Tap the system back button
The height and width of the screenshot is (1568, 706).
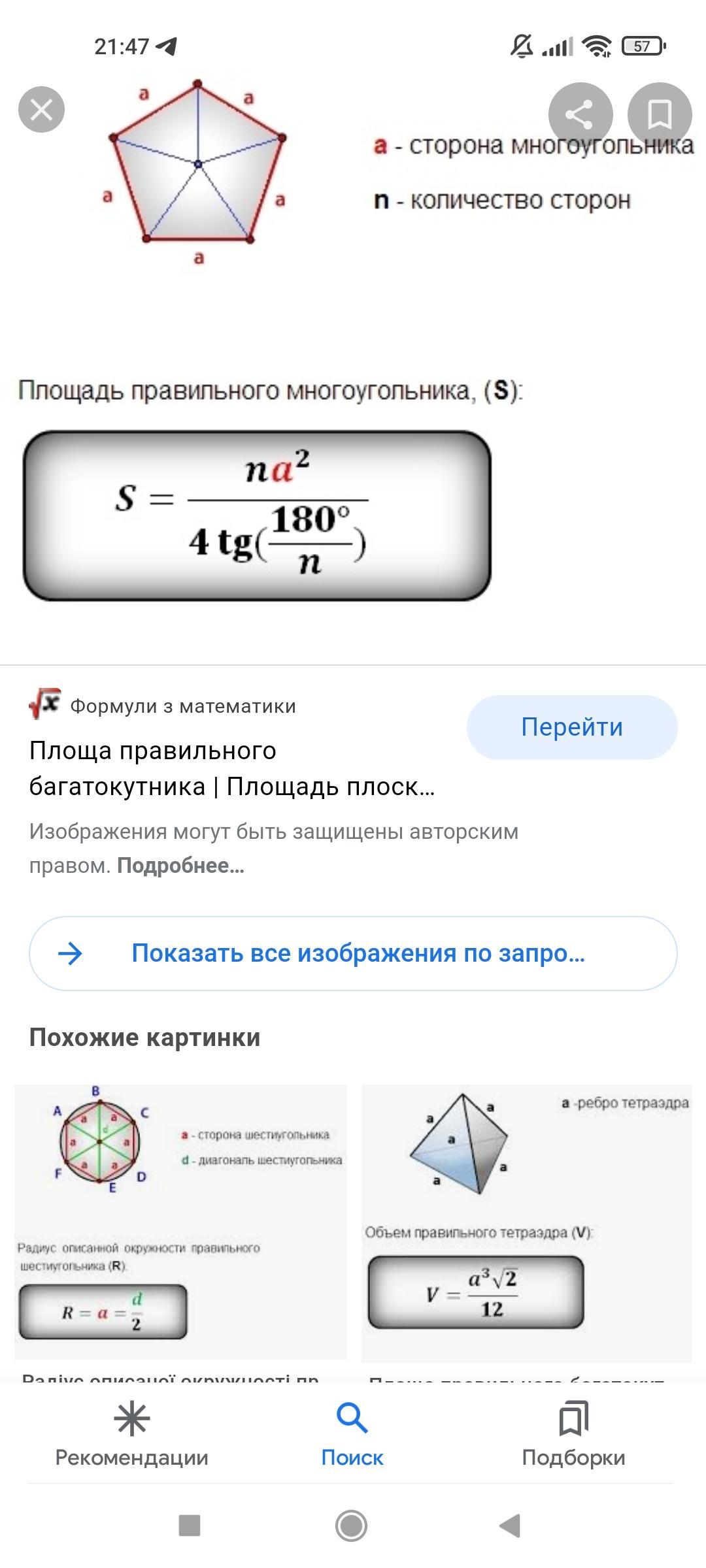[510, 1526]
